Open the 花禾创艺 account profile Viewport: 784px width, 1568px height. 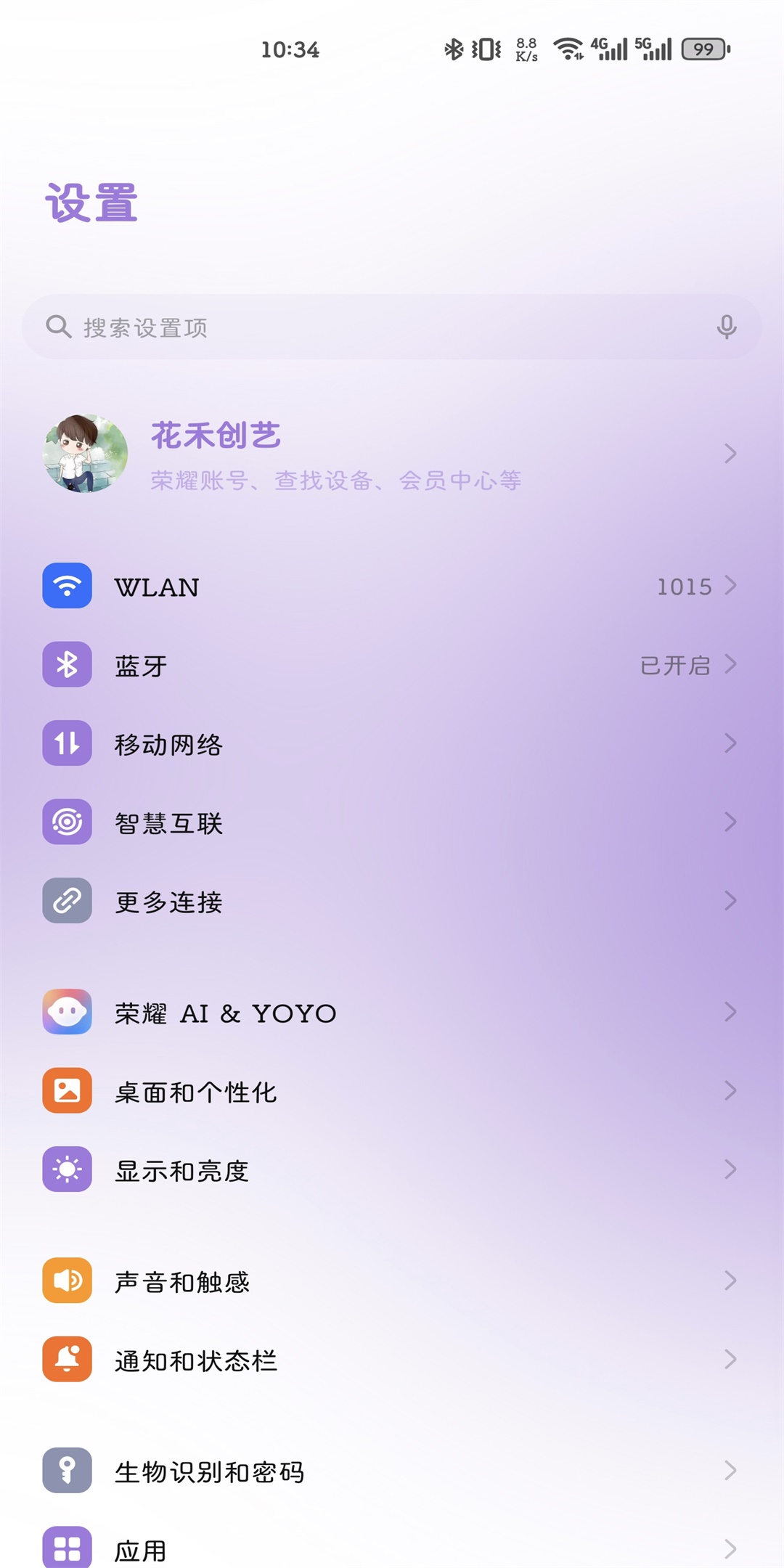click(392, 454)
